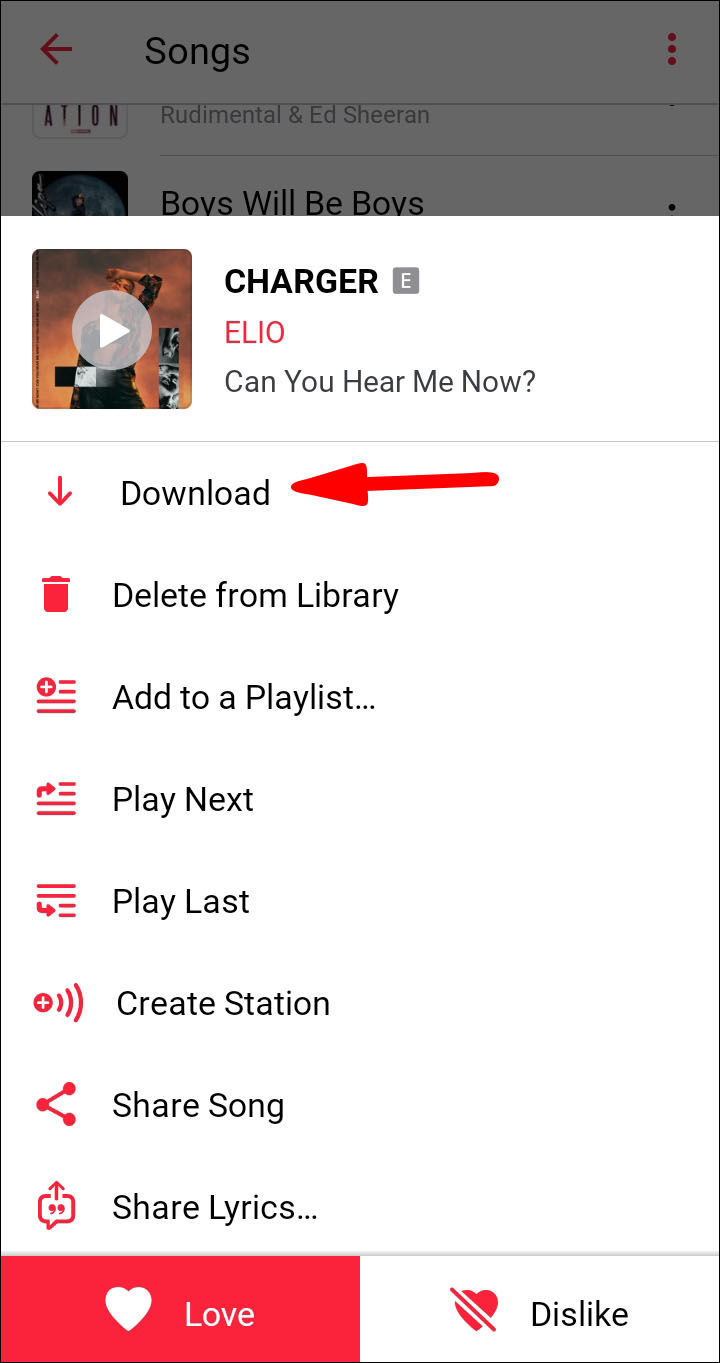Screen dimensions: 720x1363
Task: Play CHARGER from the album artwork
Action: (112, 330)
